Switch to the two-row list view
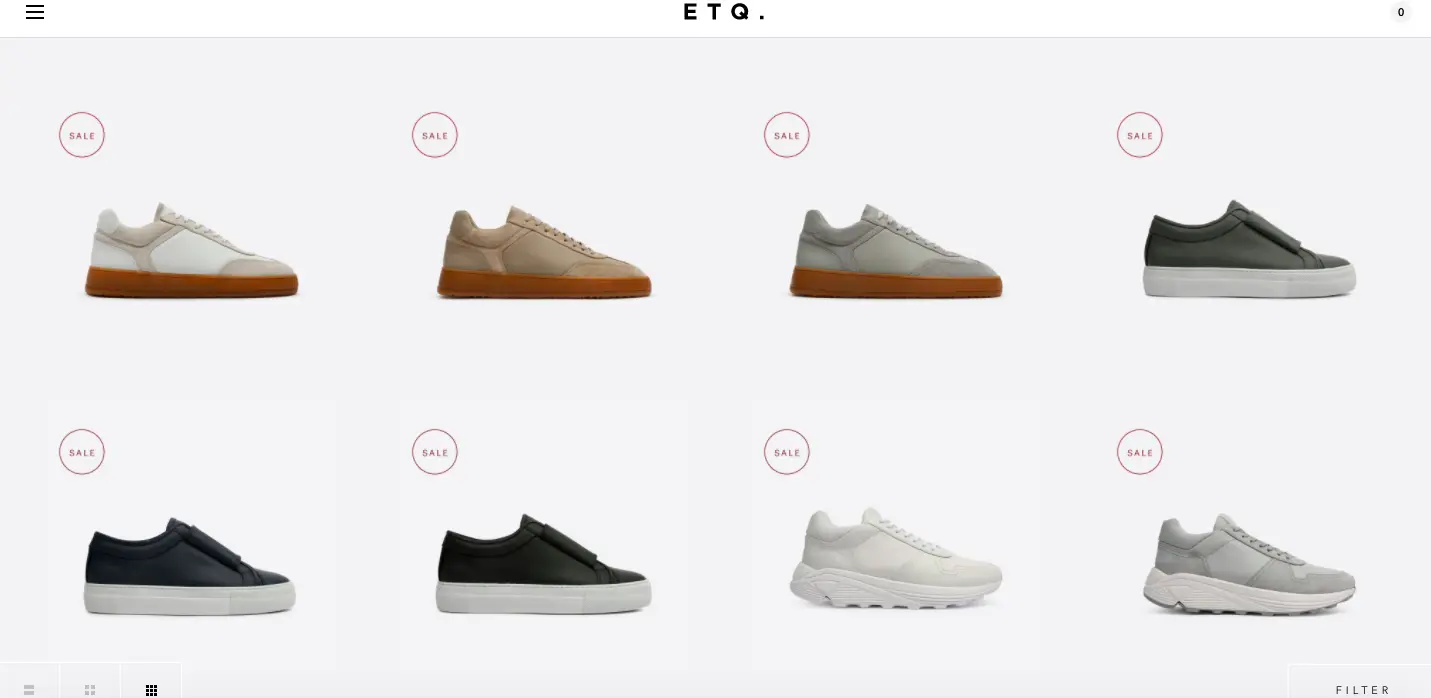 point(29,689)
